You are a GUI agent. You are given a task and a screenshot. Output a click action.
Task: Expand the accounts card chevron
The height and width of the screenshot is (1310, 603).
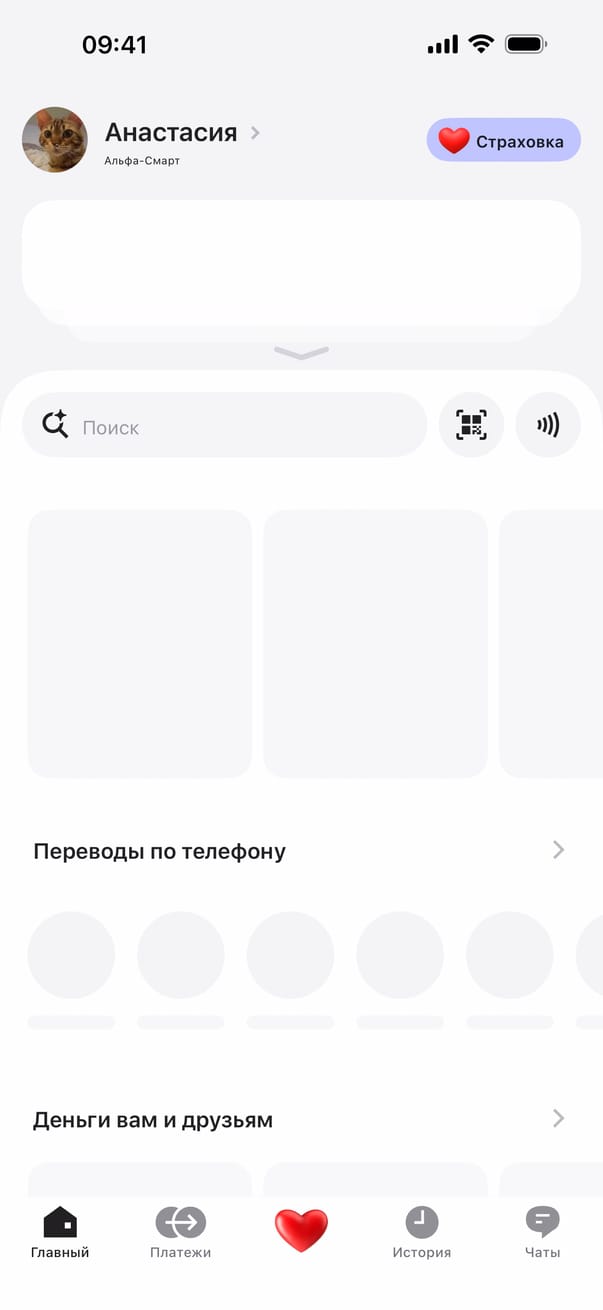point(301,352)
